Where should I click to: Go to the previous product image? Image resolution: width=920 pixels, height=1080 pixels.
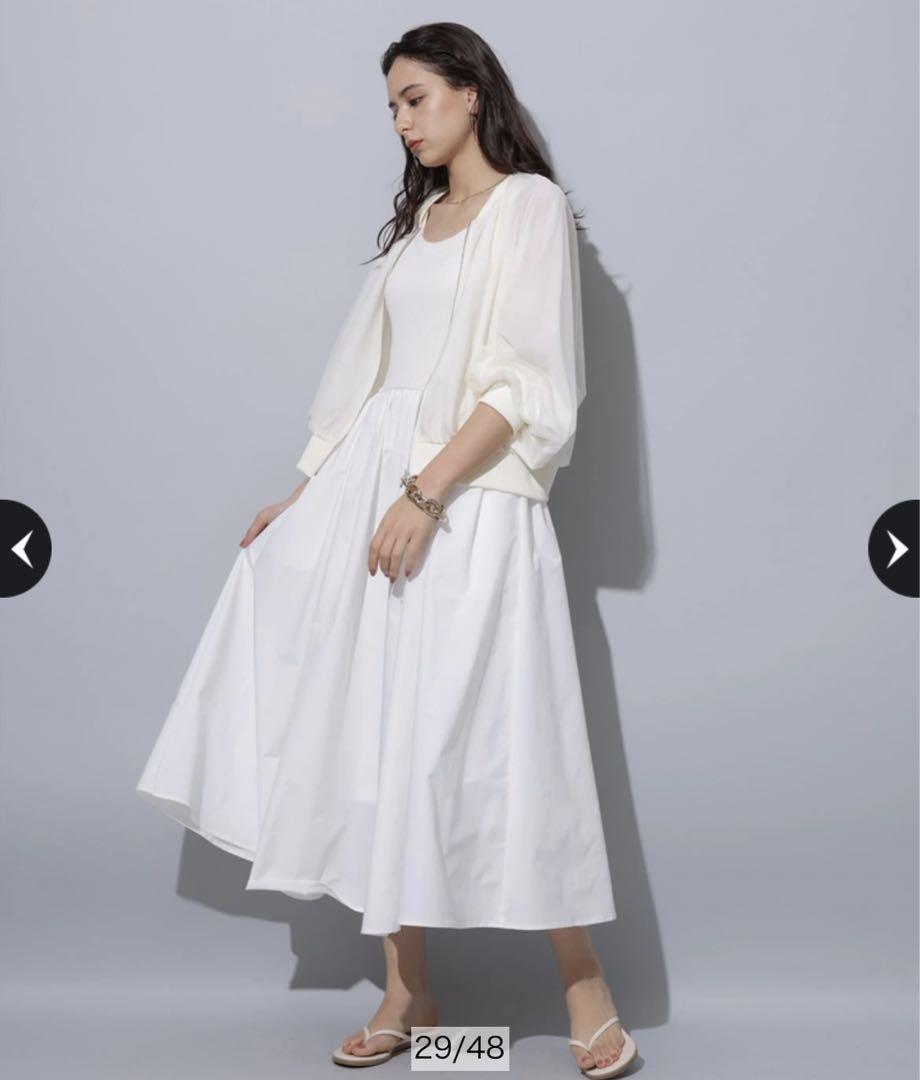point(22,548)
